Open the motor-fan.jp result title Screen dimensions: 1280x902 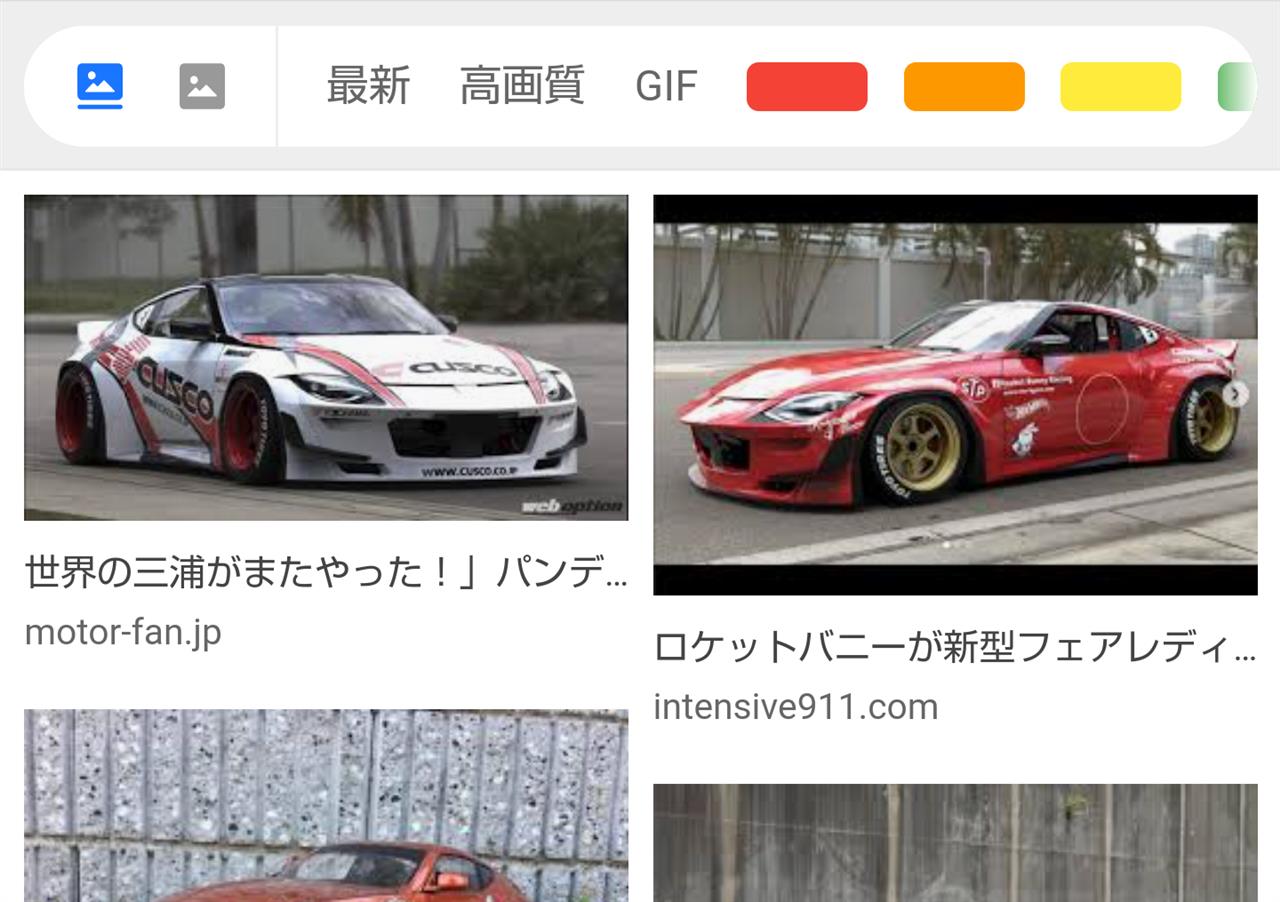click(326, 572)
